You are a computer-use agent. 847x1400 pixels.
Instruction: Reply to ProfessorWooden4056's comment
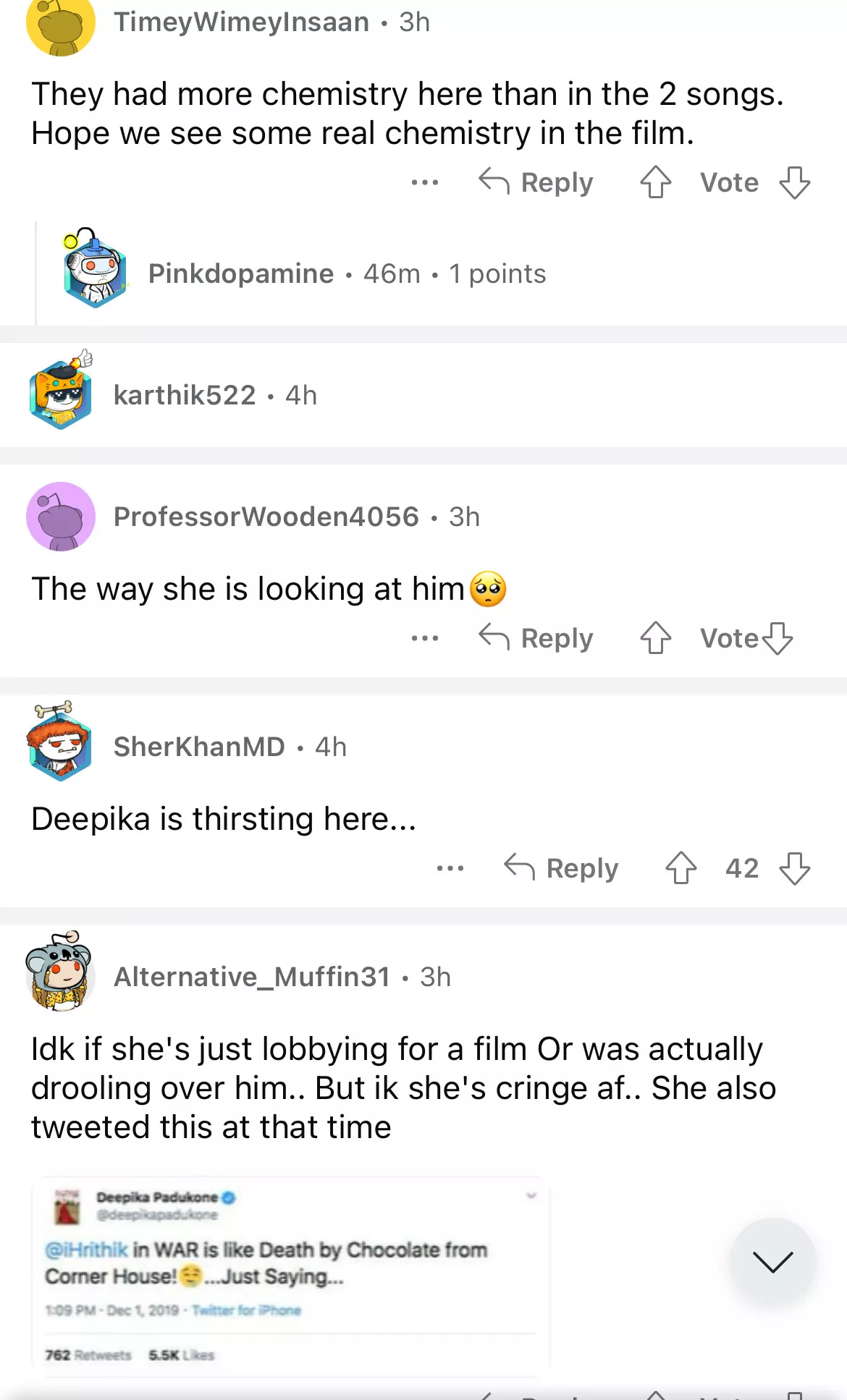[536, 638]
